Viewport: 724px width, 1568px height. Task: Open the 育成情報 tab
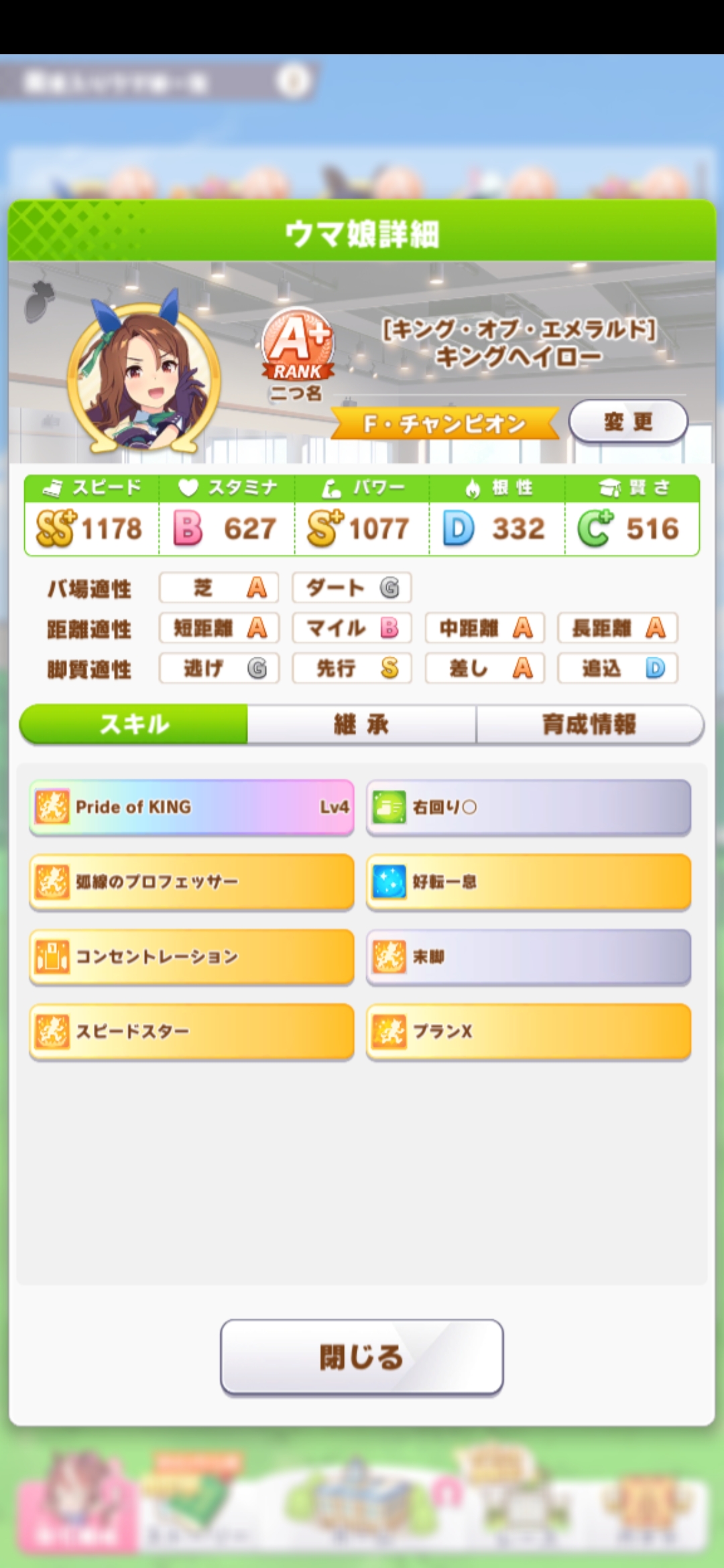pyautogui.click(x=589, y=724)
